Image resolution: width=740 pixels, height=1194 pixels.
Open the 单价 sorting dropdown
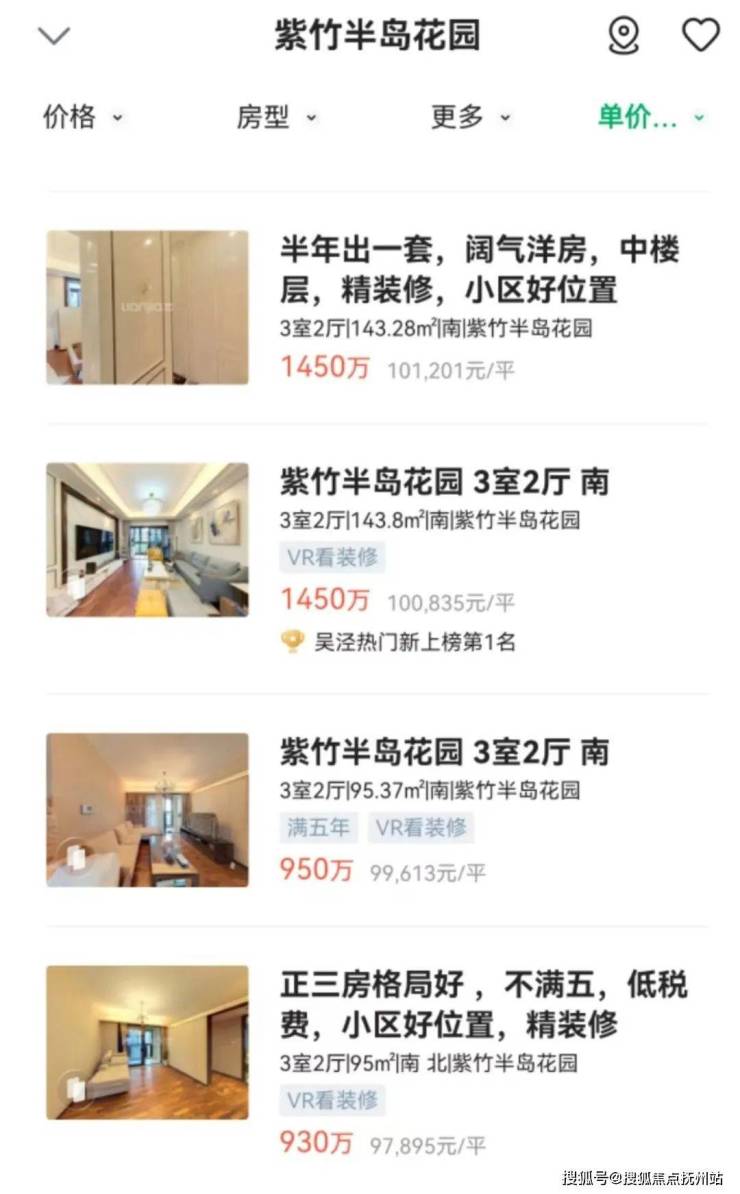coord(651,117)
